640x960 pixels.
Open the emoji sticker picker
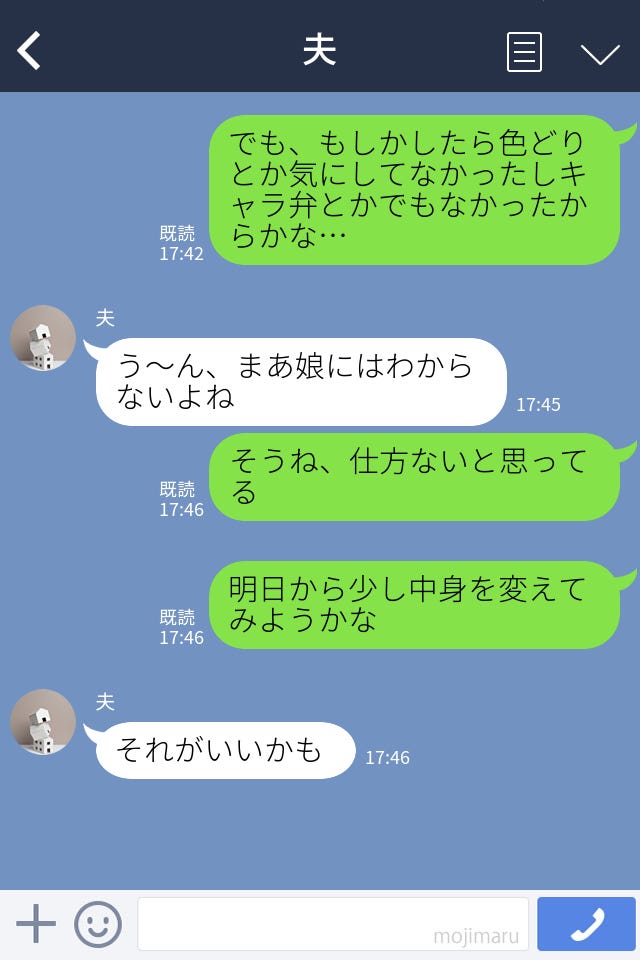(x=98, y=924)
